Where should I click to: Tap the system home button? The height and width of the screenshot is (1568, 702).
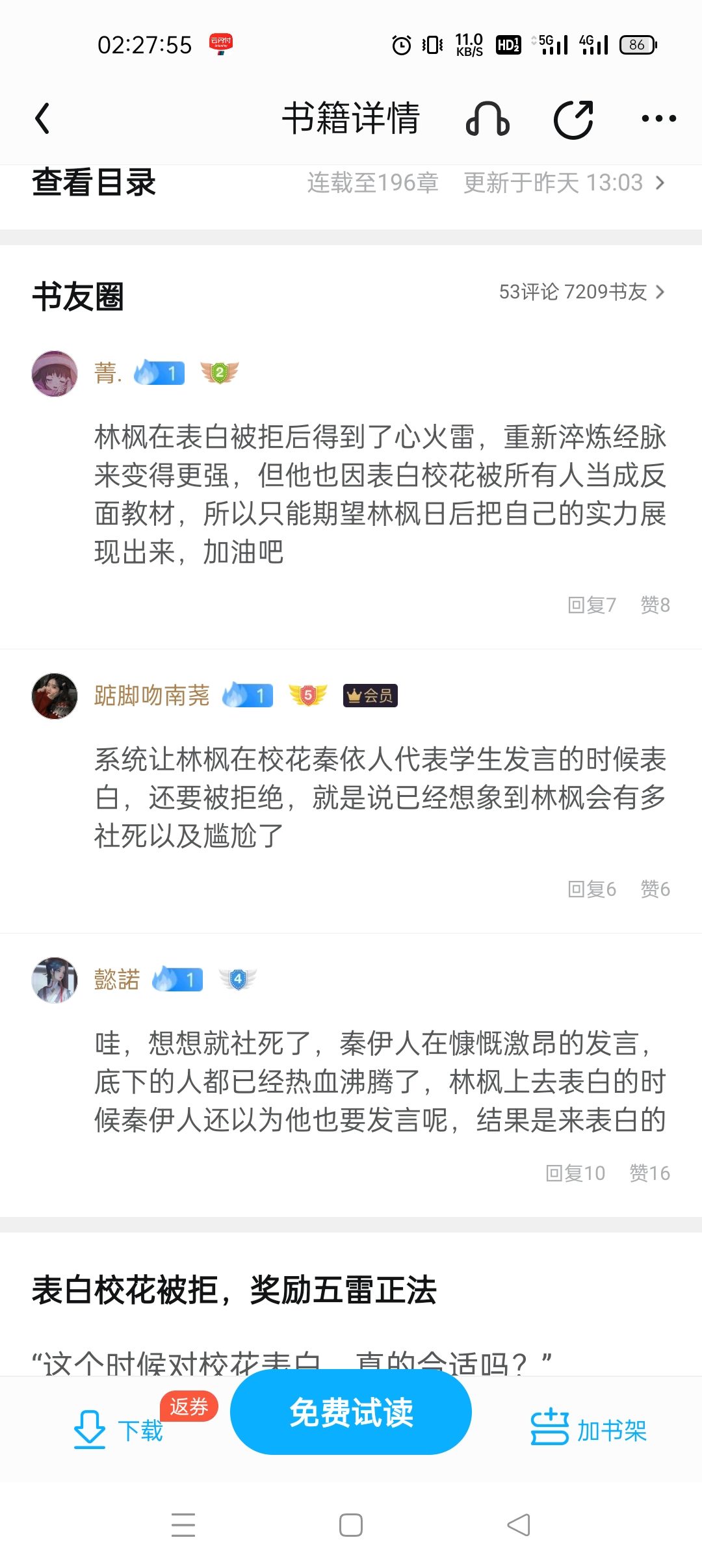[x=351, y=1525]
